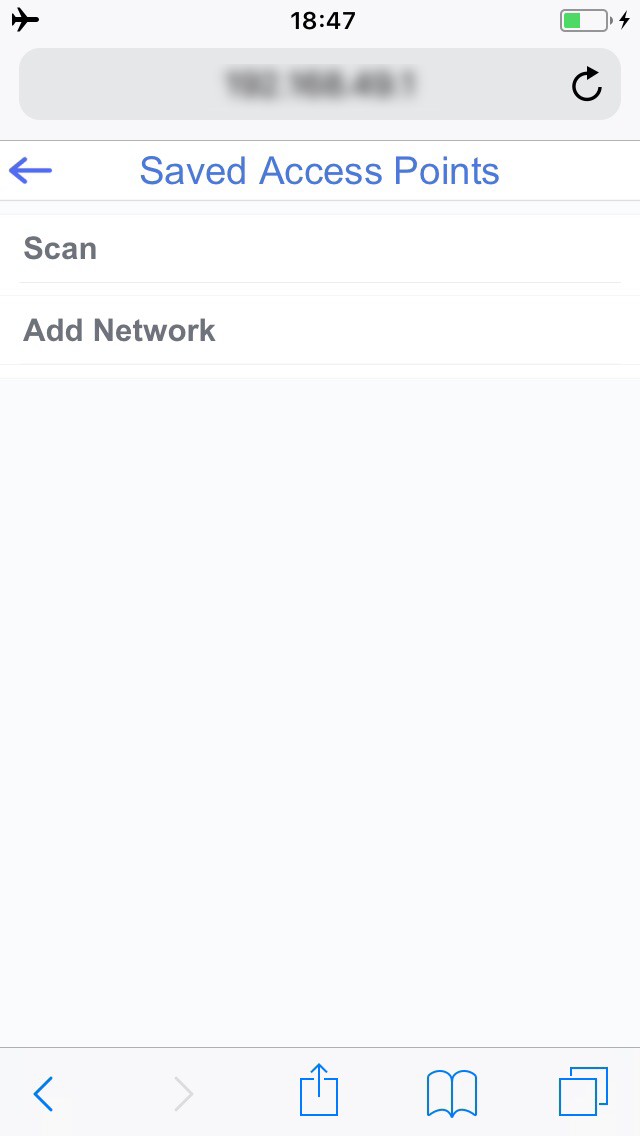Show all open tabs

(x=583, y=1091)
